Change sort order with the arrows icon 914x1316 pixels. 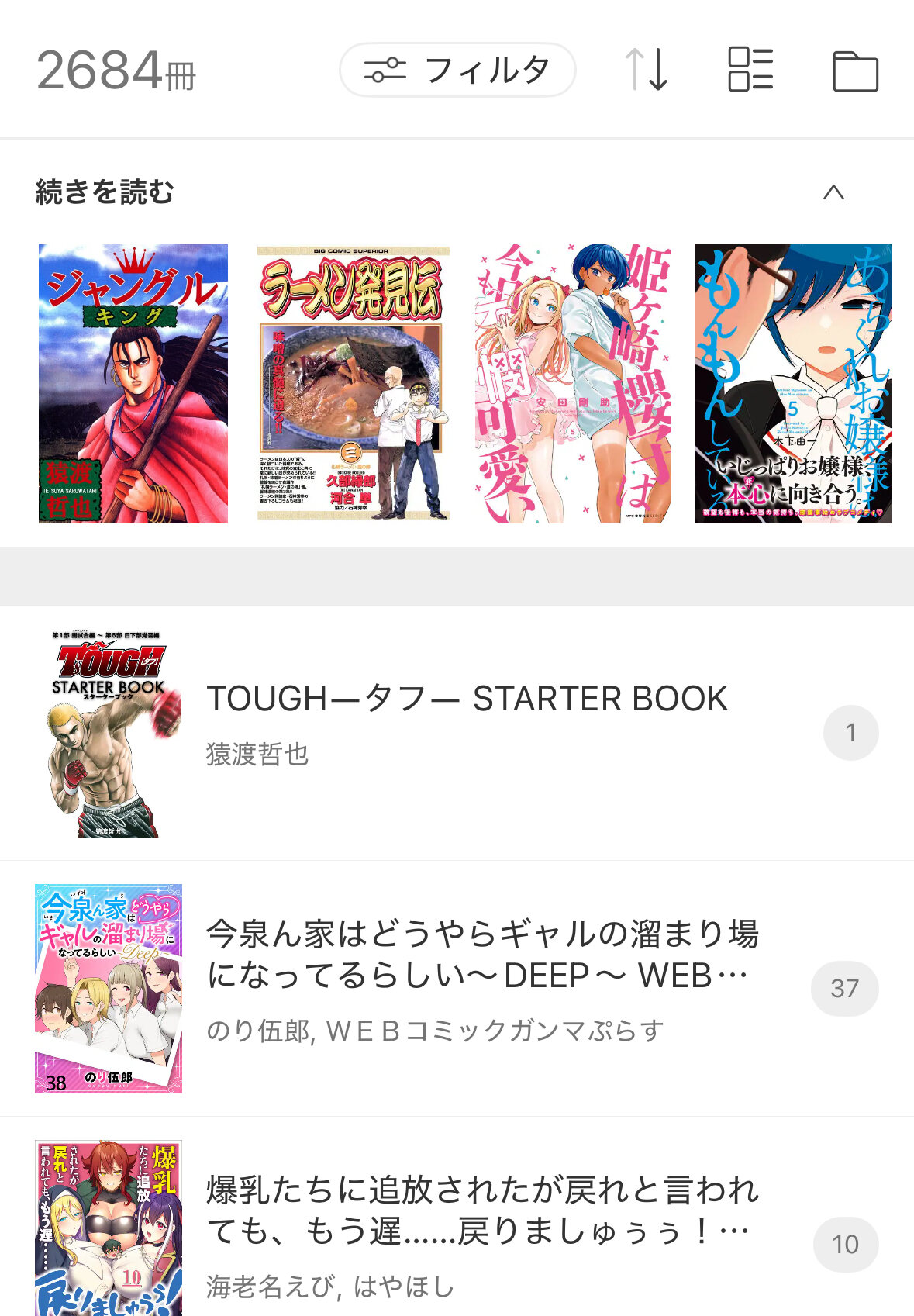coord(647,70)
